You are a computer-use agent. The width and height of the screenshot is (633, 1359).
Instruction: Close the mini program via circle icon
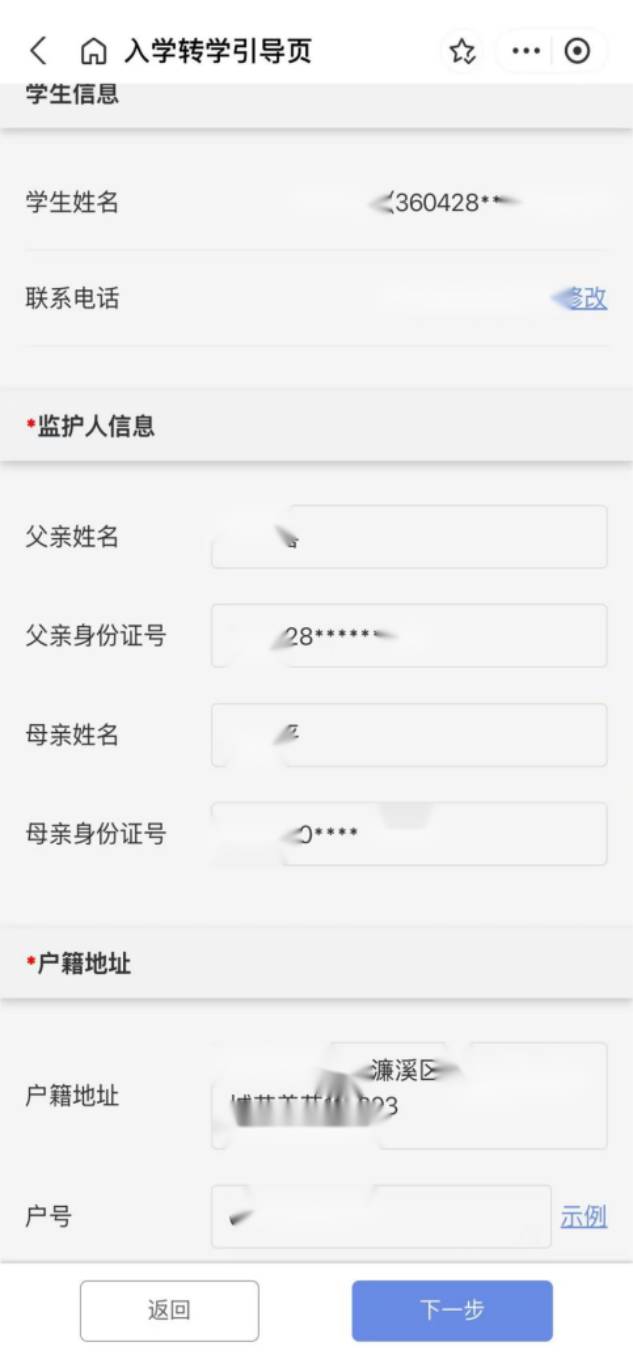pyautogui.click(x=578, y=52)
